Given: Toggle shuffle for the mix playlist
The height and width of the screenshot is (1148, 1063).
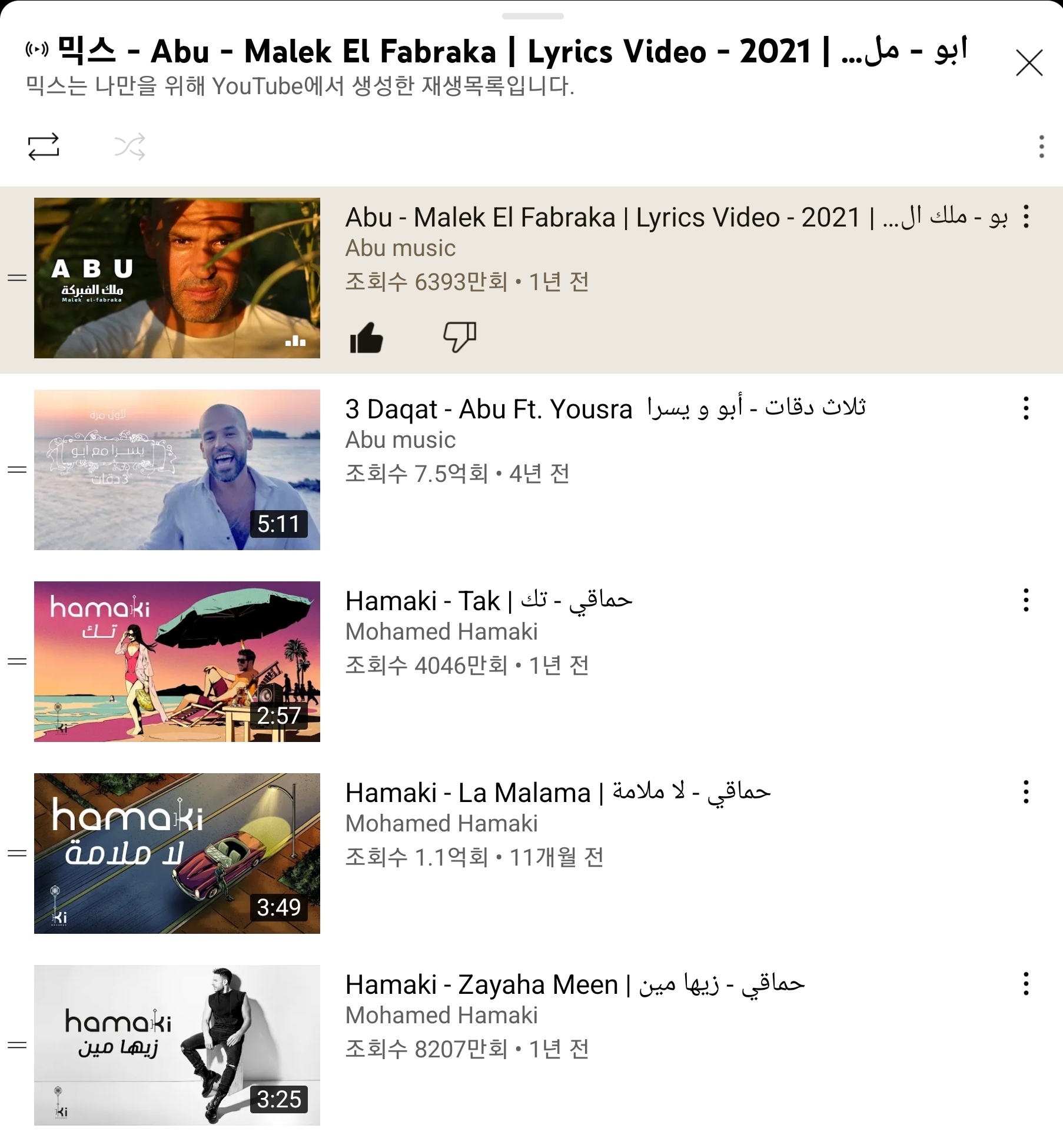Looking at the screenshot, I should pyautogui.click(x=129, y=147).
